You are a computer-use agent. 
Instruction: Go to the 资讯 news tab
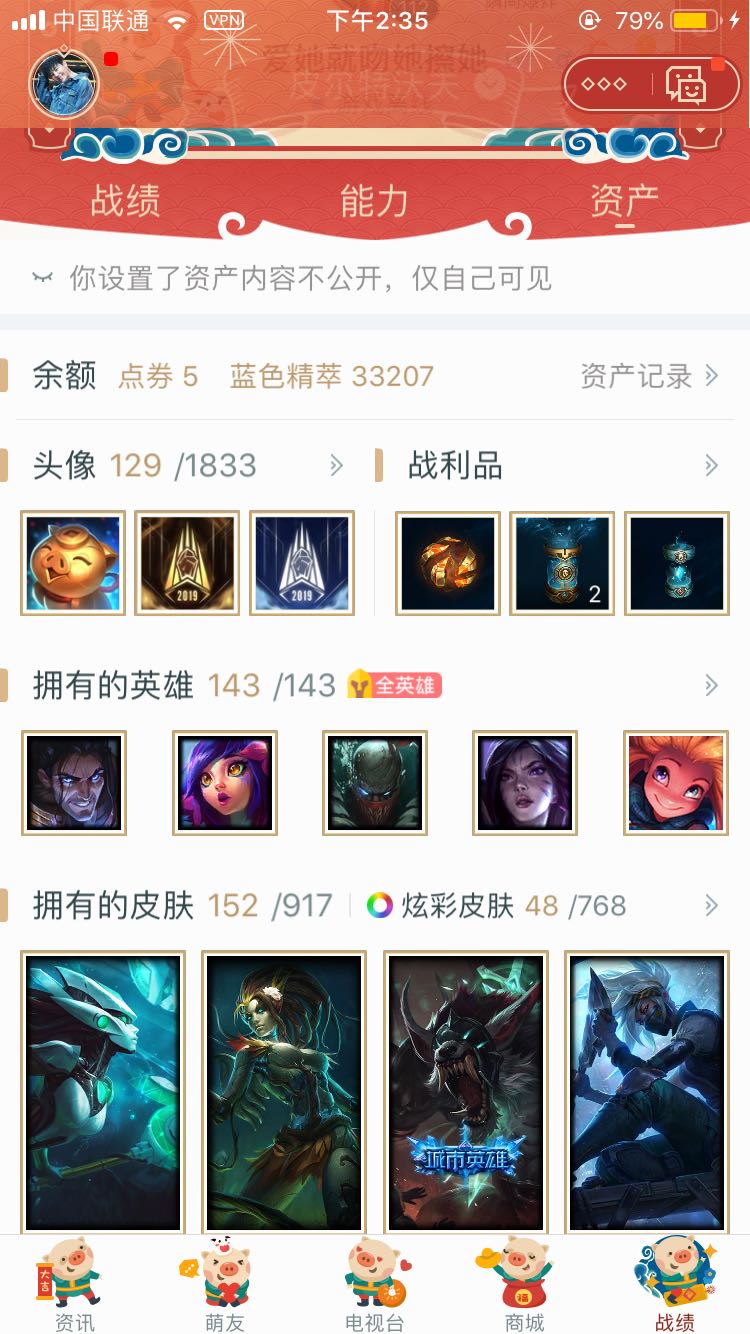(75, 1285)
